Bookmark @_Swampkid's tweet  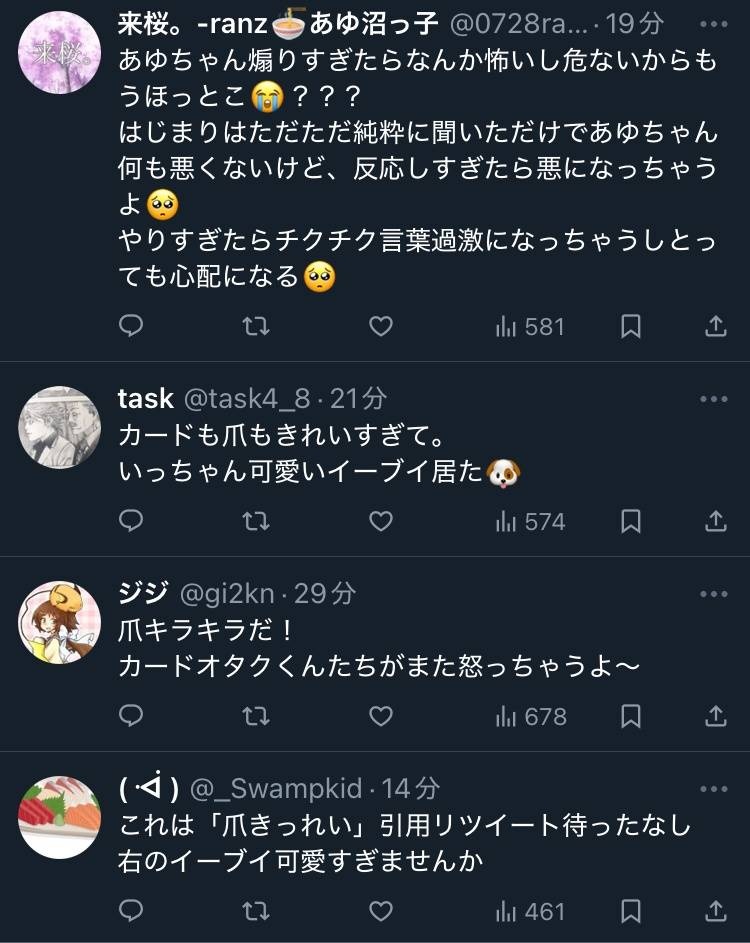631,911
